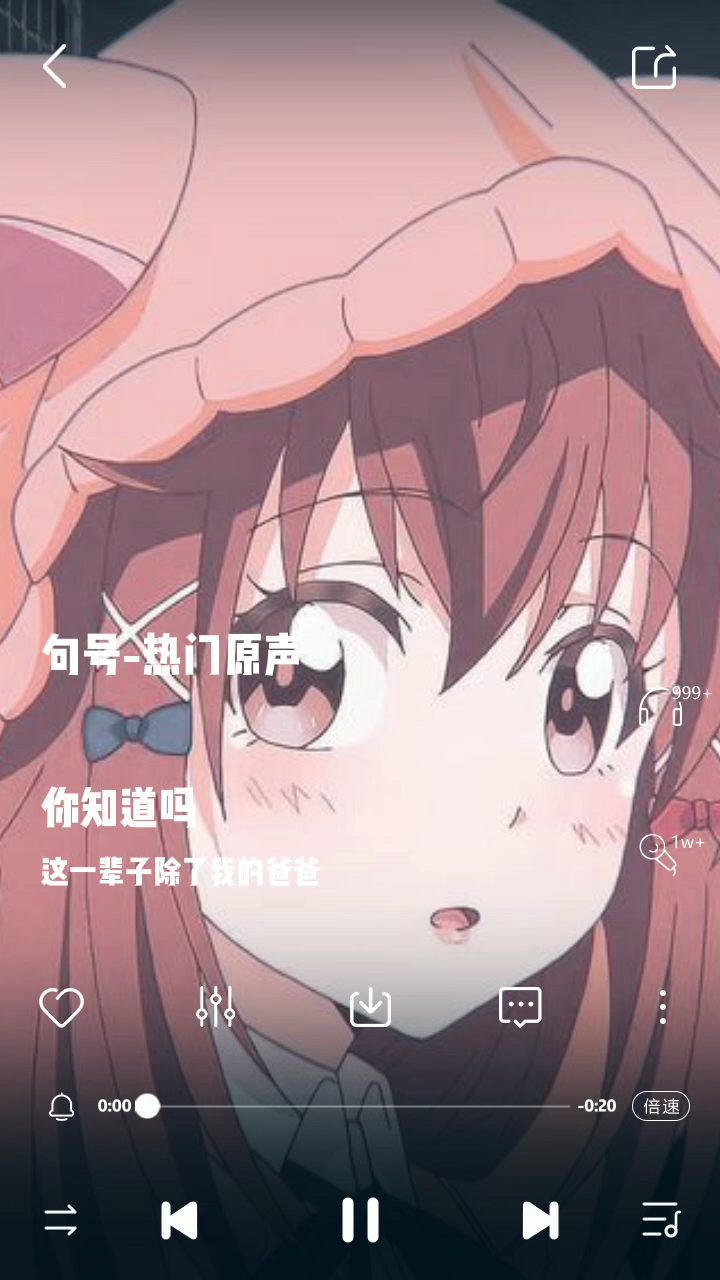Viewport: 720px width, 1280px height.
Task: Tap the playback progress bar
Action: coord(360,1106)
